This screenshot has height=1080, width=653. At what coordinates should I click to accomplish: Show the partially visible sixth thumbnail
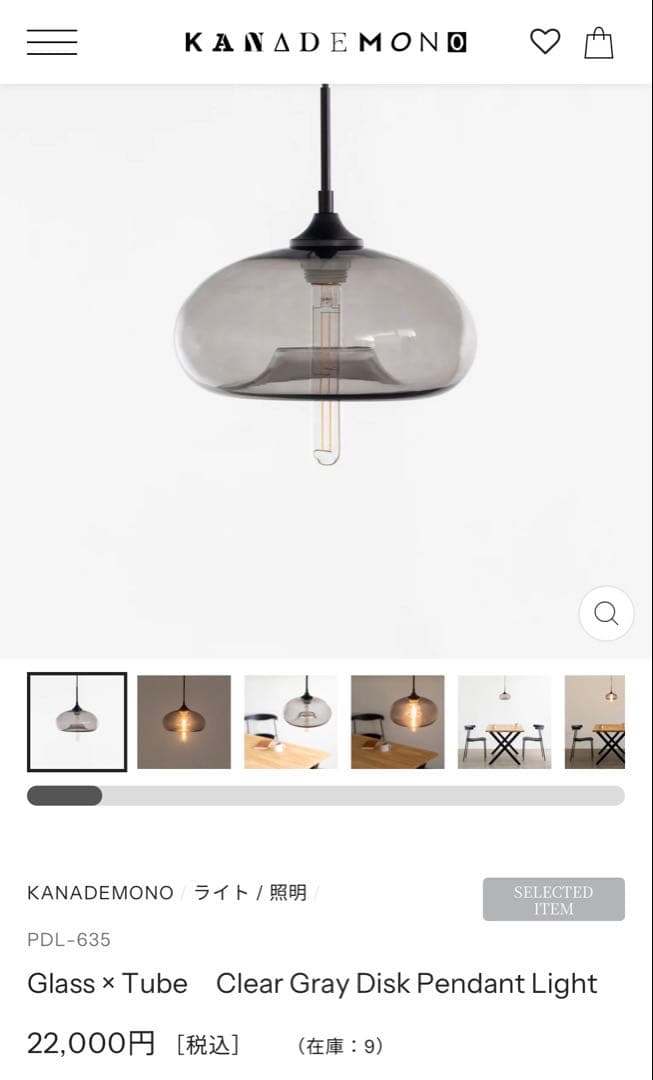coord(595,722)
